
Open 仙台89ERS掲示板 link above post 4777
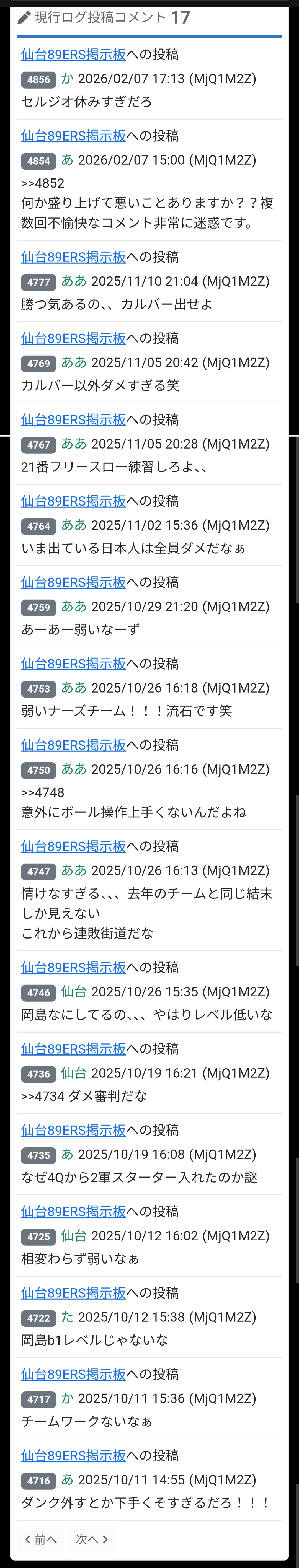(73, 257)
